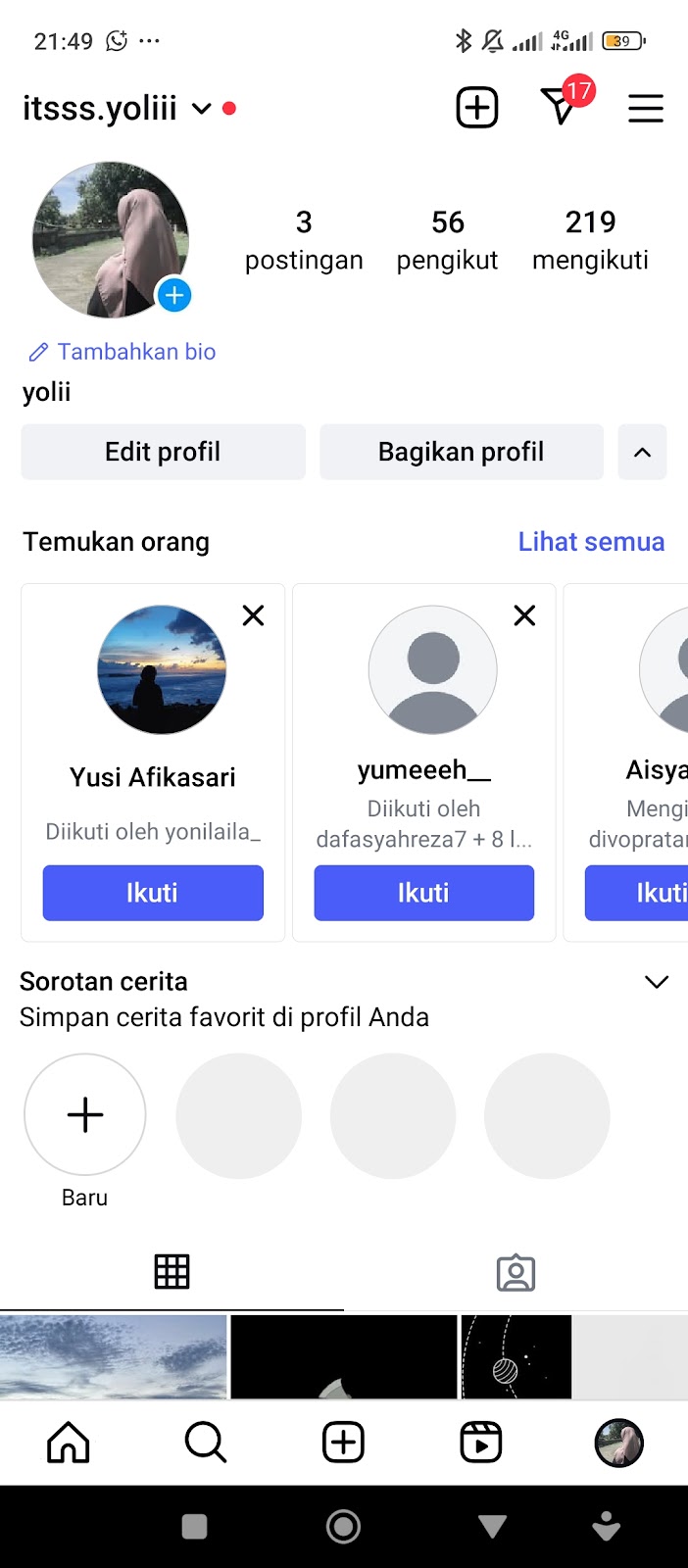Tap the Edit profil button
The image size is (688, 1568).
tap(163, 452)
